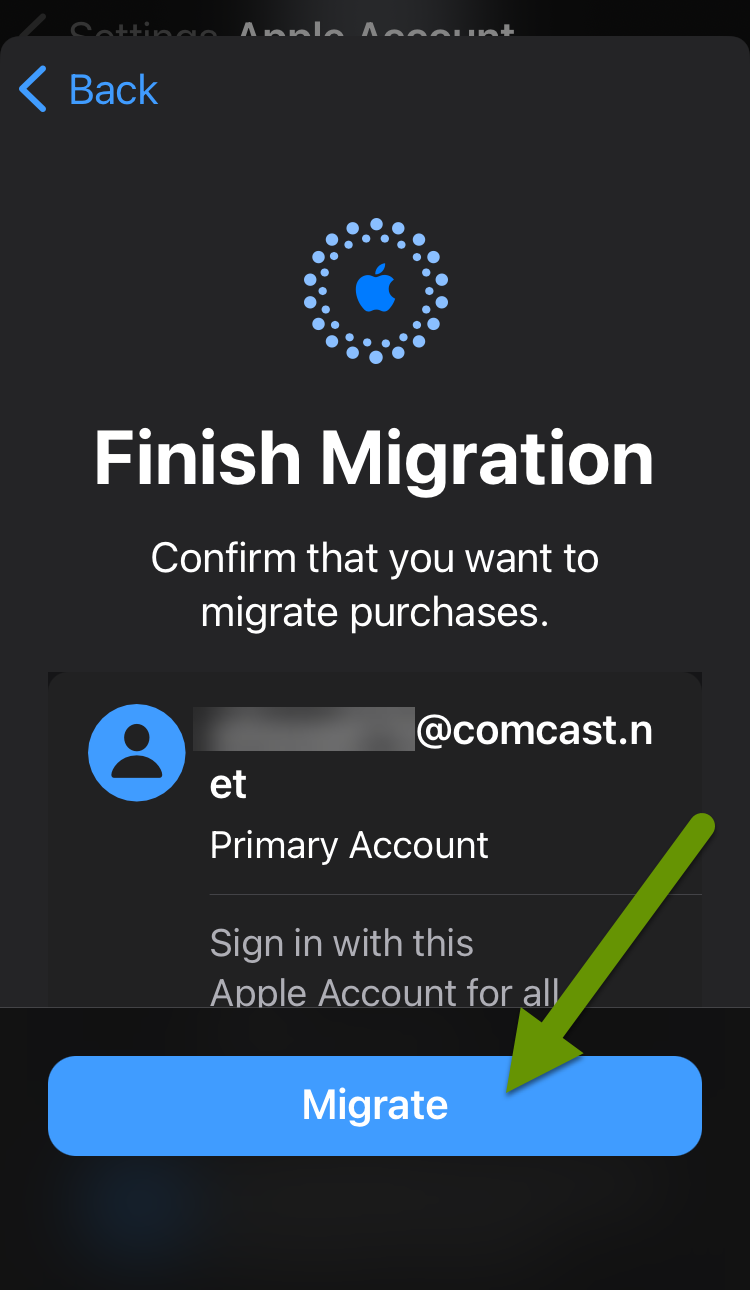Confirm by tapping the Migrate button
750x1290 pixels.
click(375, 1105)
